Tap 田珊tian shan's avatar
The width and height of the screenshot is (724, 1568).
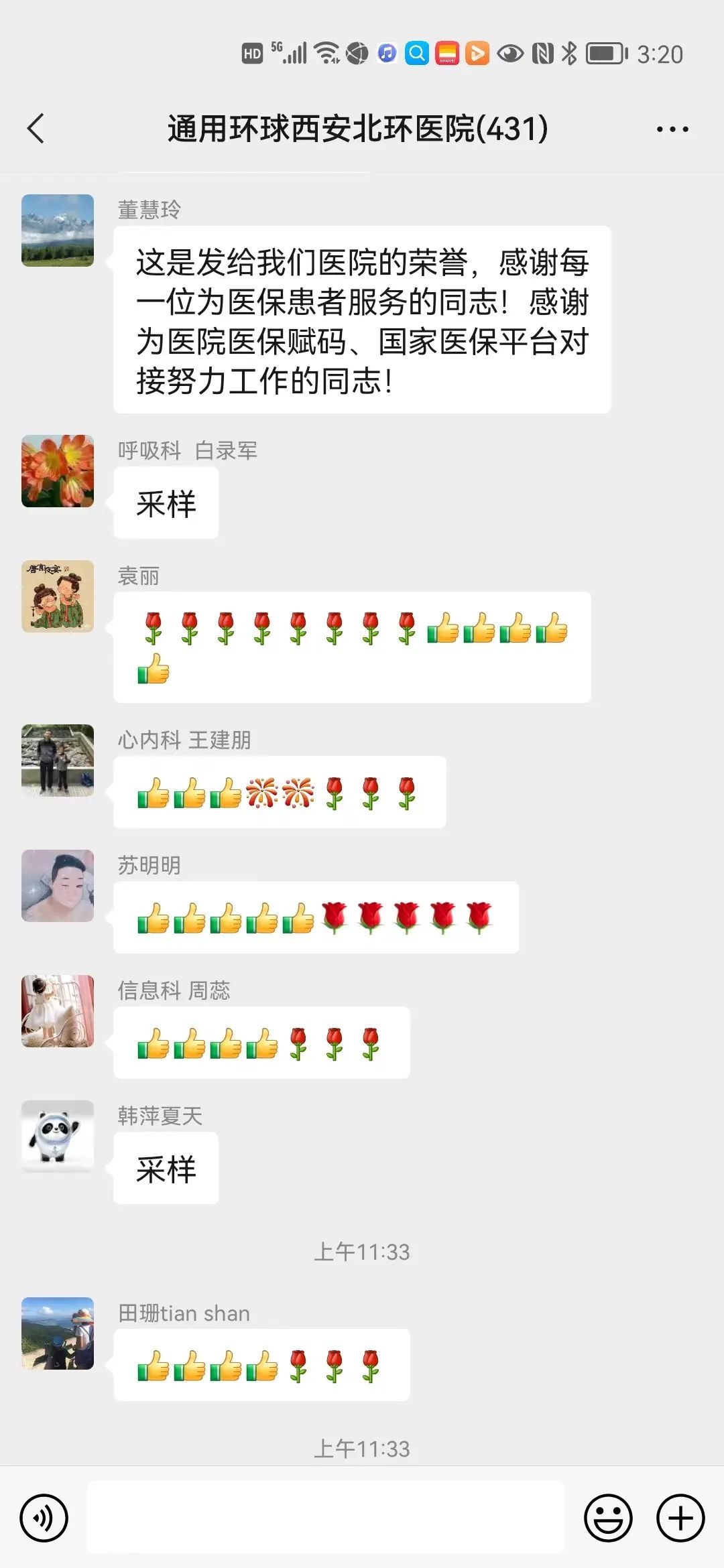(58, 1333)
